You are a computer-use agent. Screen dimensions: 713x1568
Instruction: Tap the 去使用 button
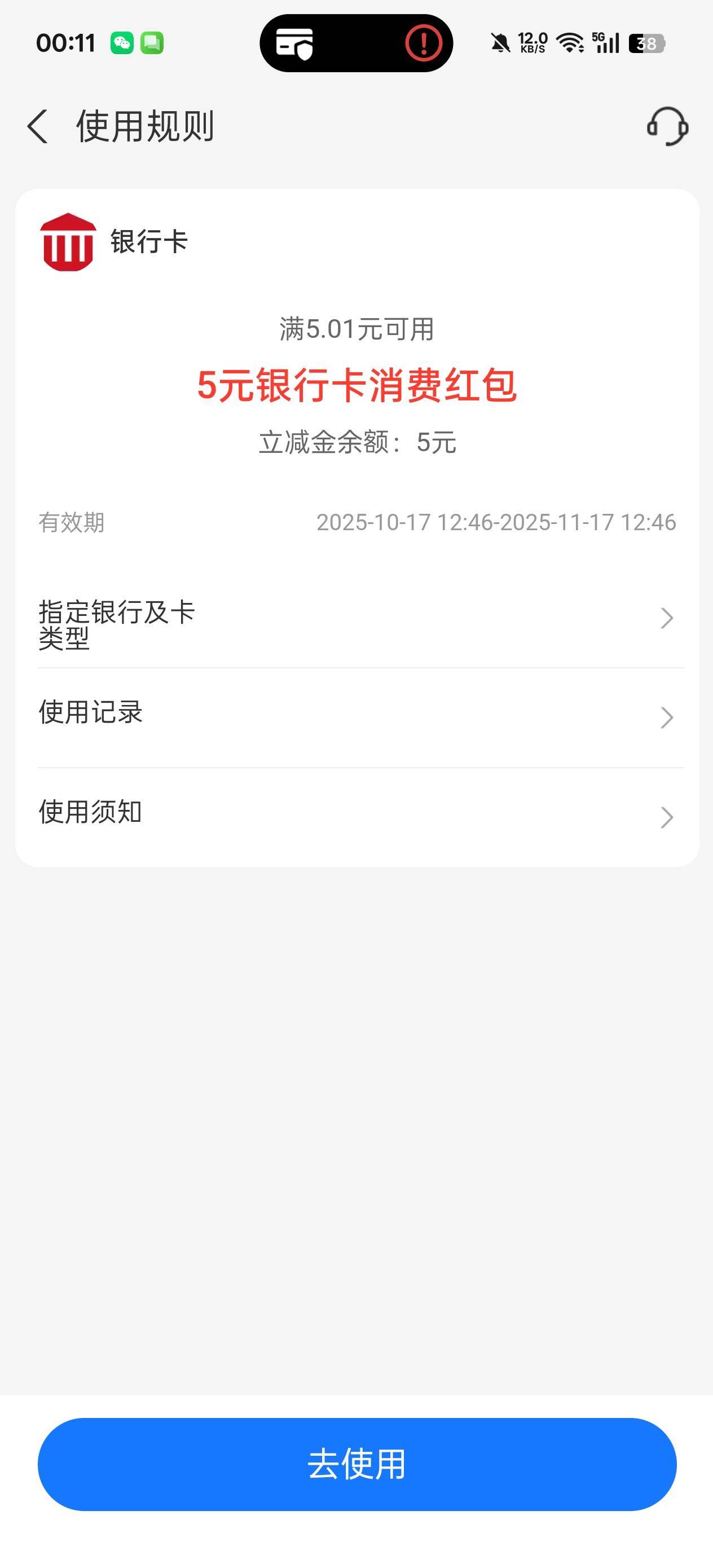(357, 1463)
